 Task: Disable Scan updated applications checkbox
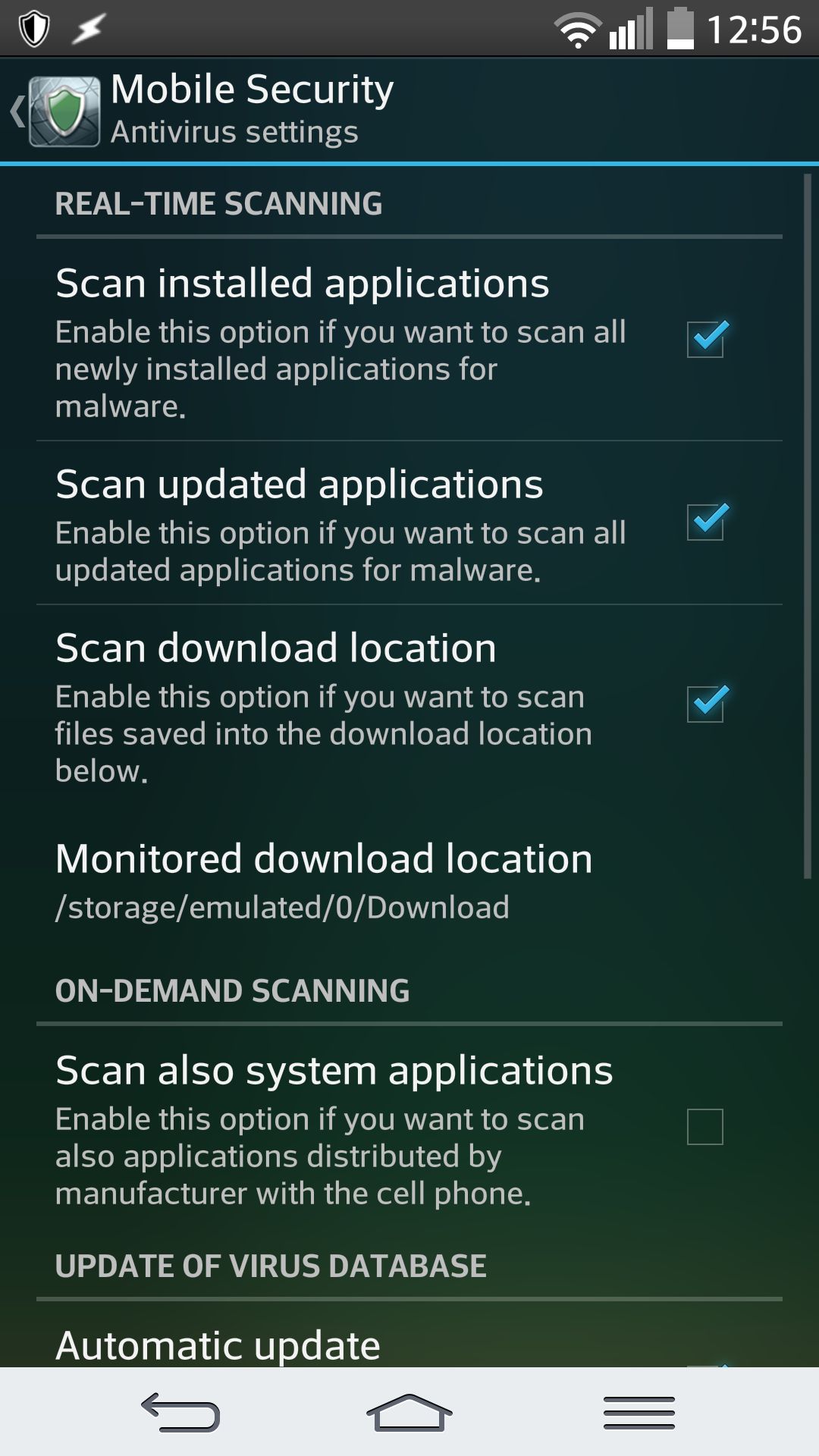706,522
